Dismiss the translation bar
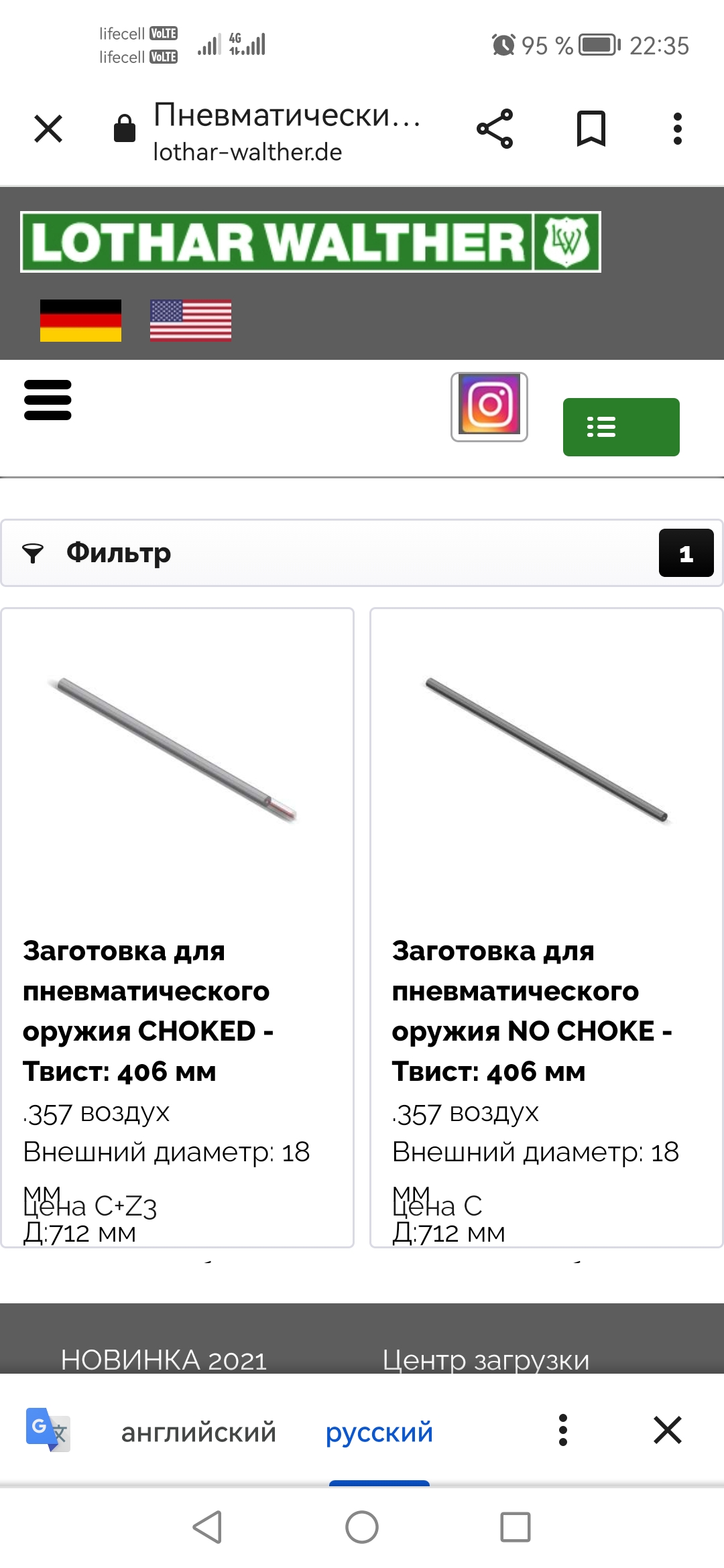 (x=668, y=1431)
